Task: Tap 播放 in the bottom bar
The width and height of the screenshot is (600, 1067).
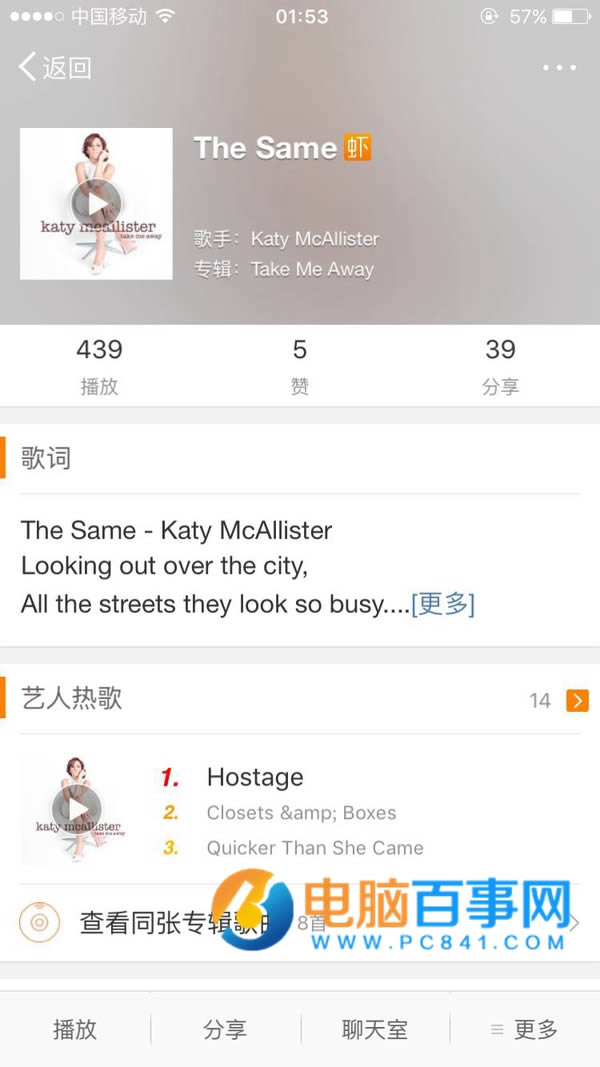Action: click(x=75, y=1029)
